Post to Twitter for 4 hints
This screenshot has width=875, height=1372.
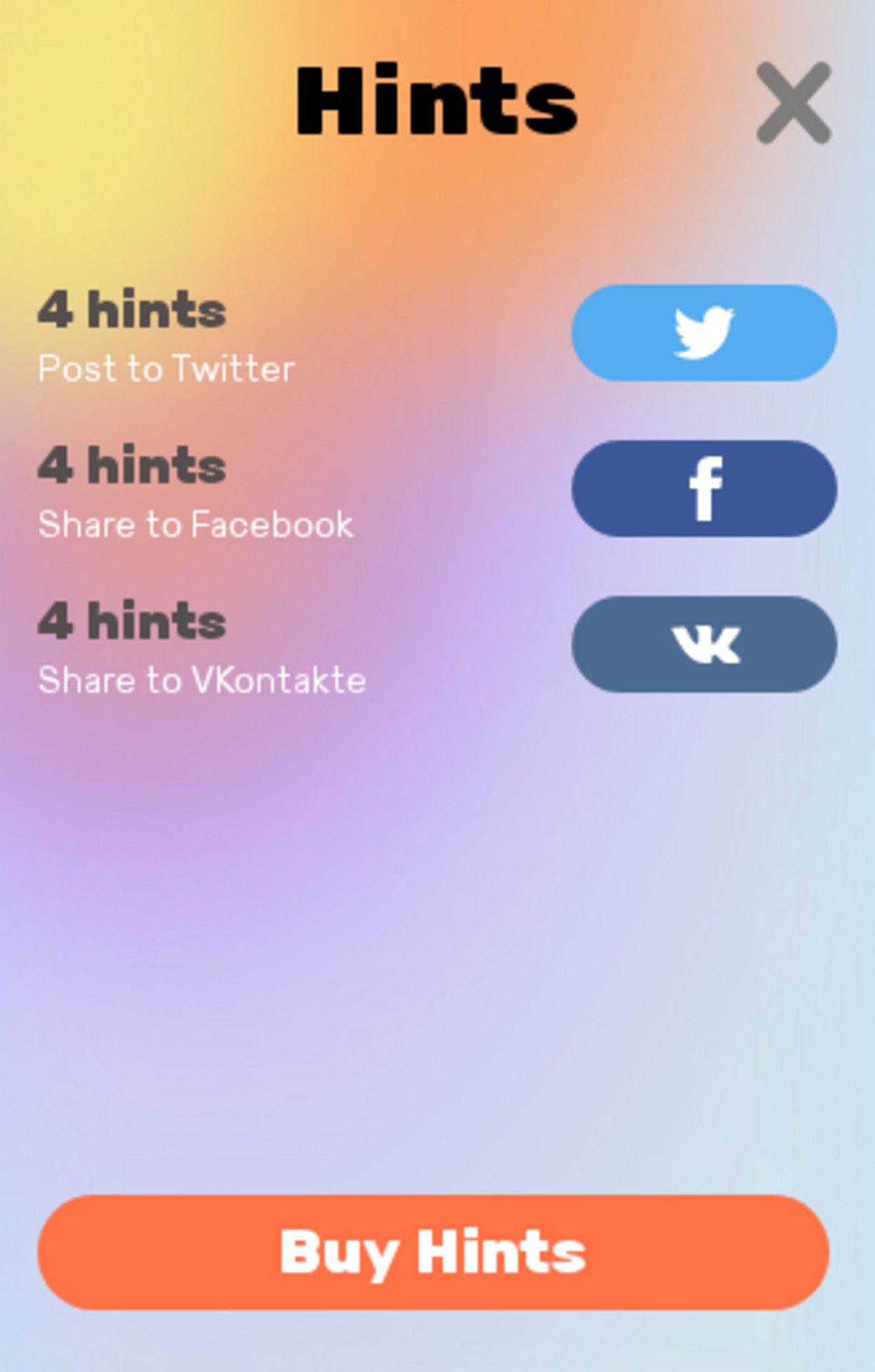(704, 333)
